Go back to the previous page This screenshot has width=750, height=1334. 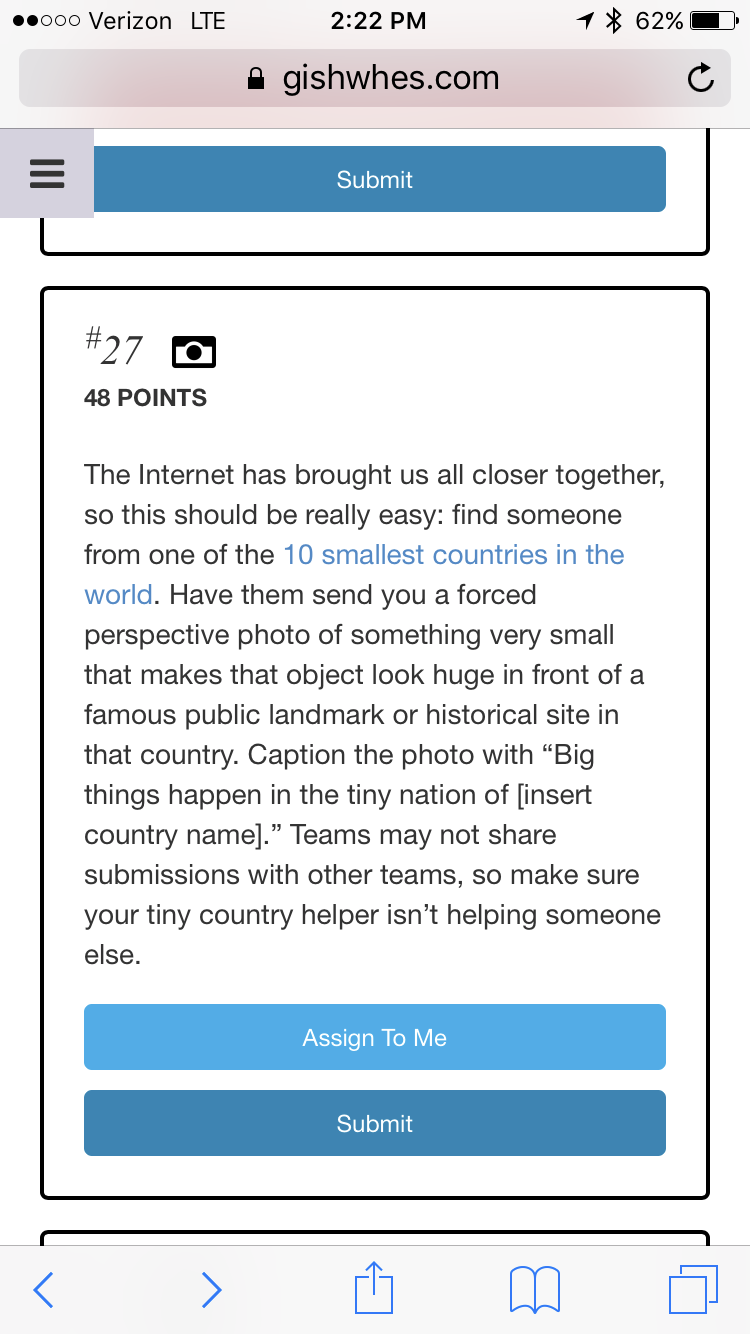pos(43,1290)
